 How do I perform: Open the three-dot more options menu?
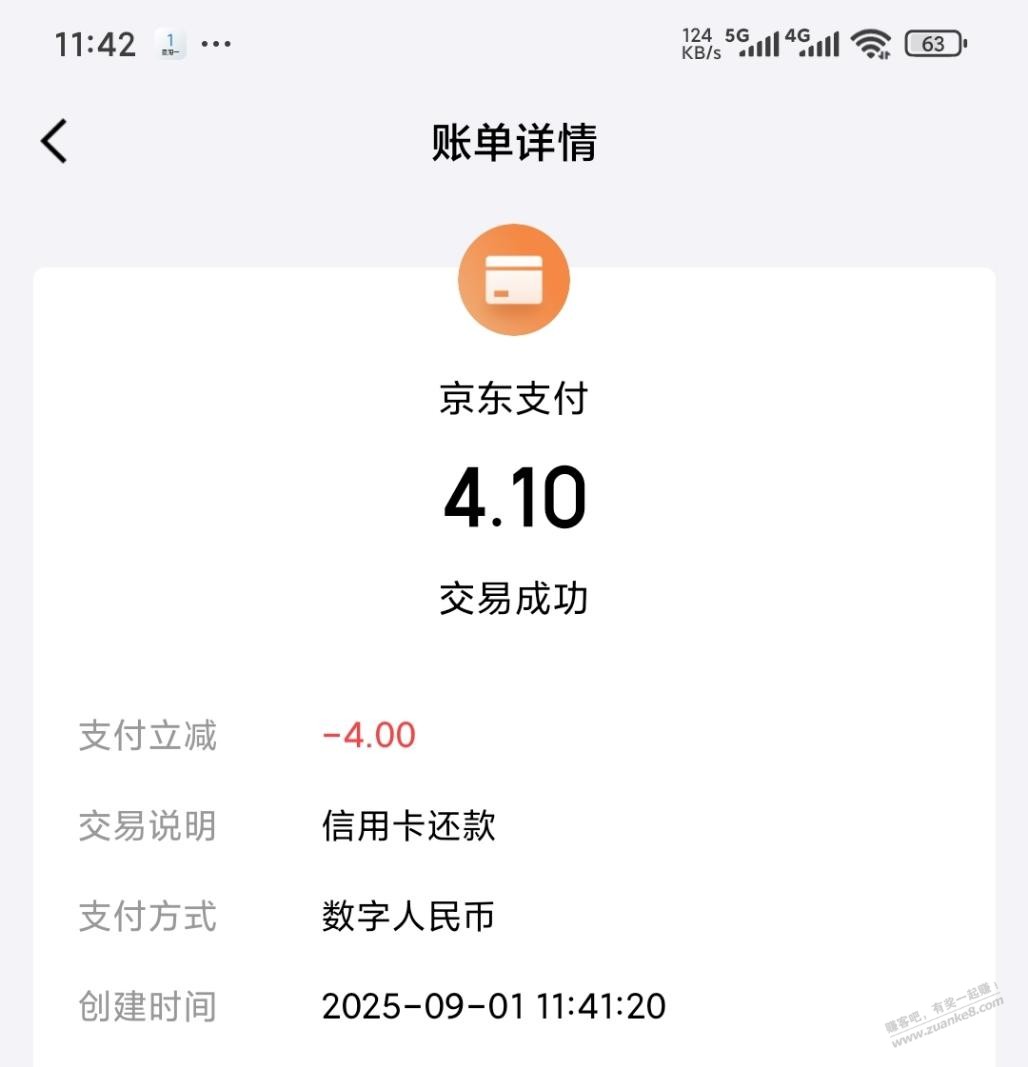coord(218,43)
